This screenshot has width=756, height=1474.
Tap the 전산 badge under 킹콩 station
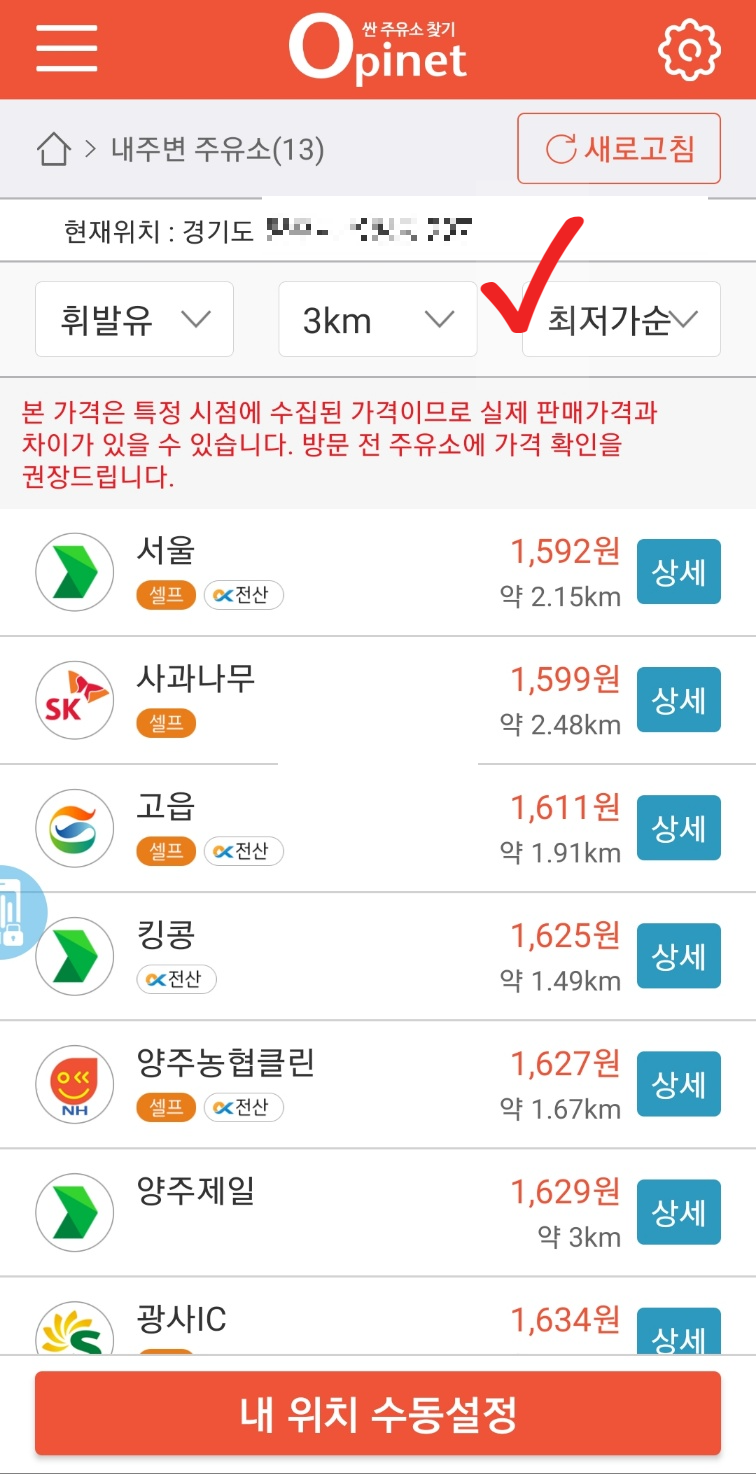[x=176, y=979]
